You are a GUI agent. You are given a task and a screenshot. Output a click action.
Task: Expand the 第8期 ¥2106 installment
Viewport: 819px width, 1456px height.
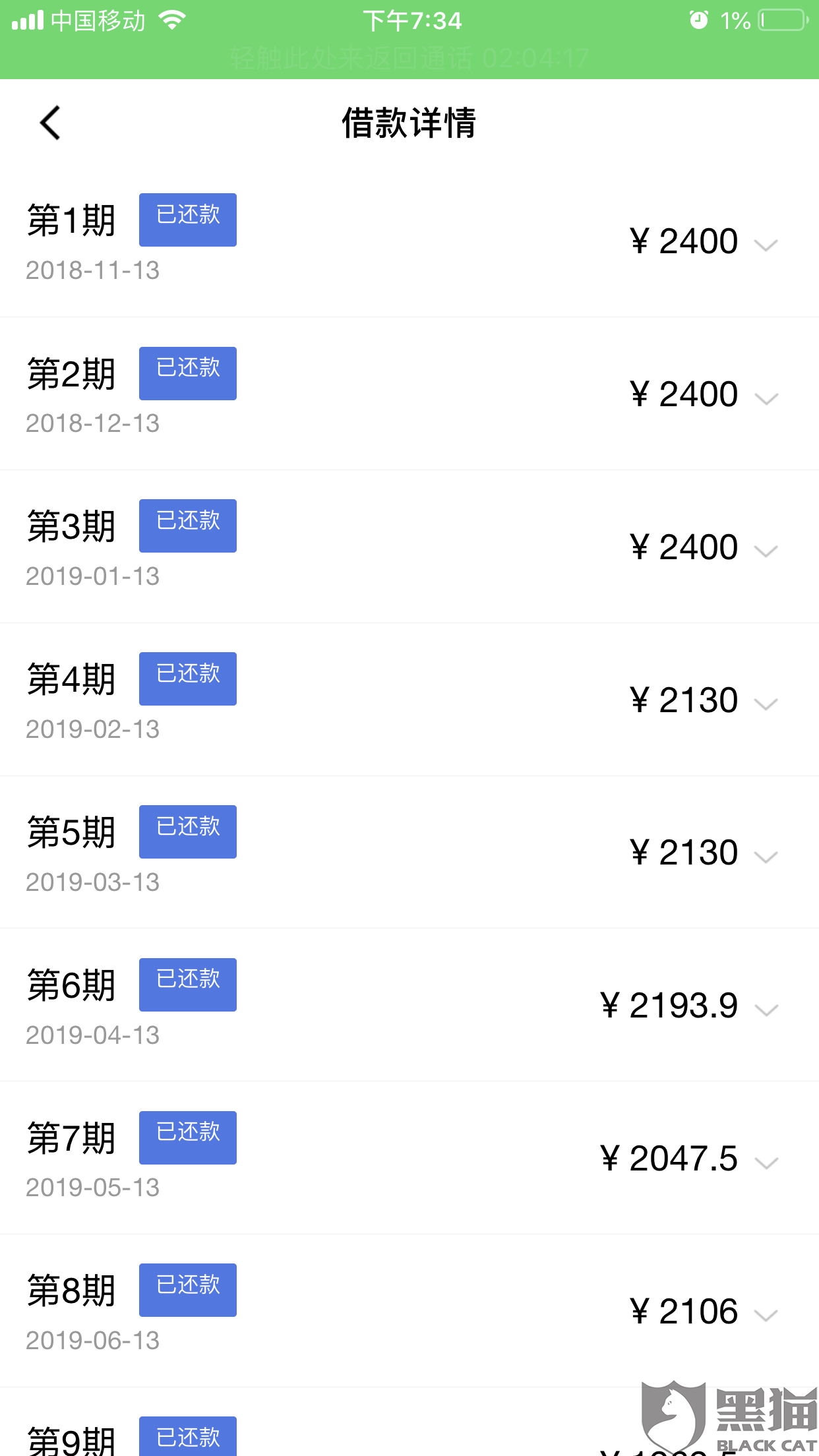[766, 1316]
